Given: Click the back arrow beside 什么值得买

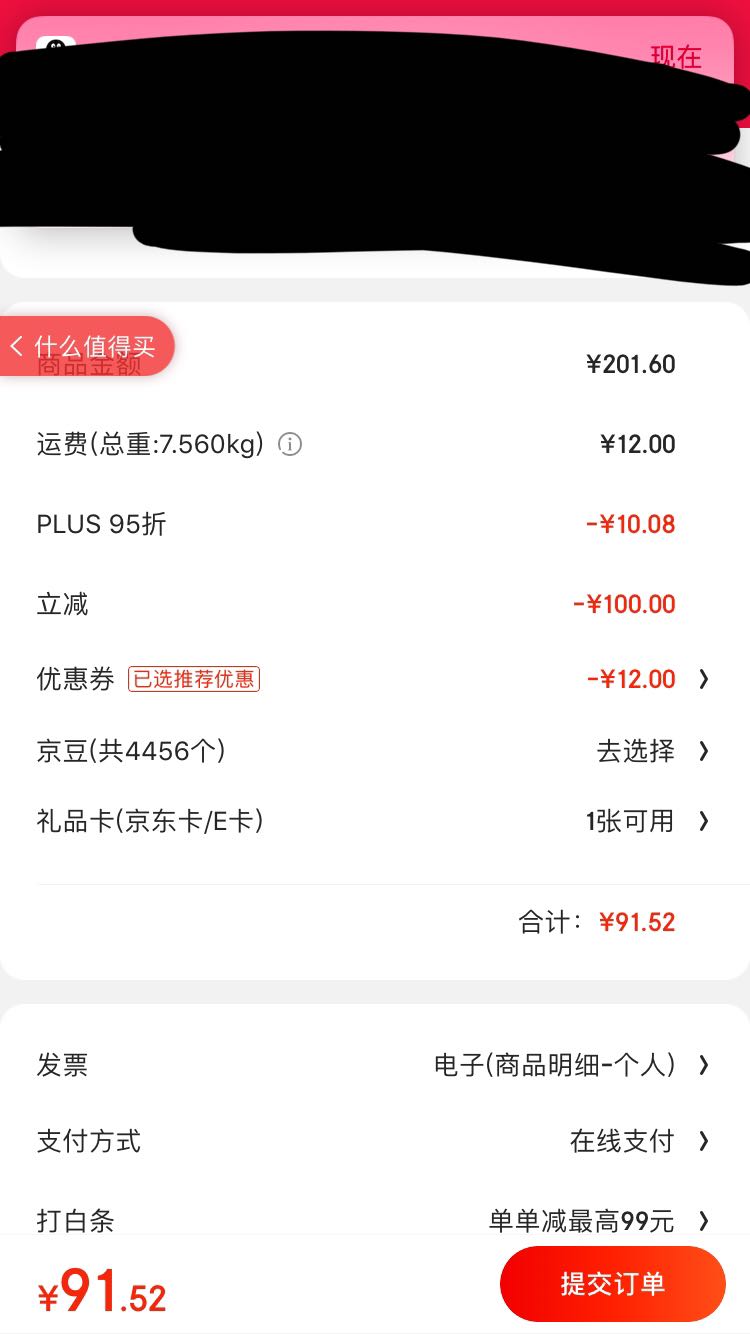Looking at the screenshot, I should click(18, 345).
